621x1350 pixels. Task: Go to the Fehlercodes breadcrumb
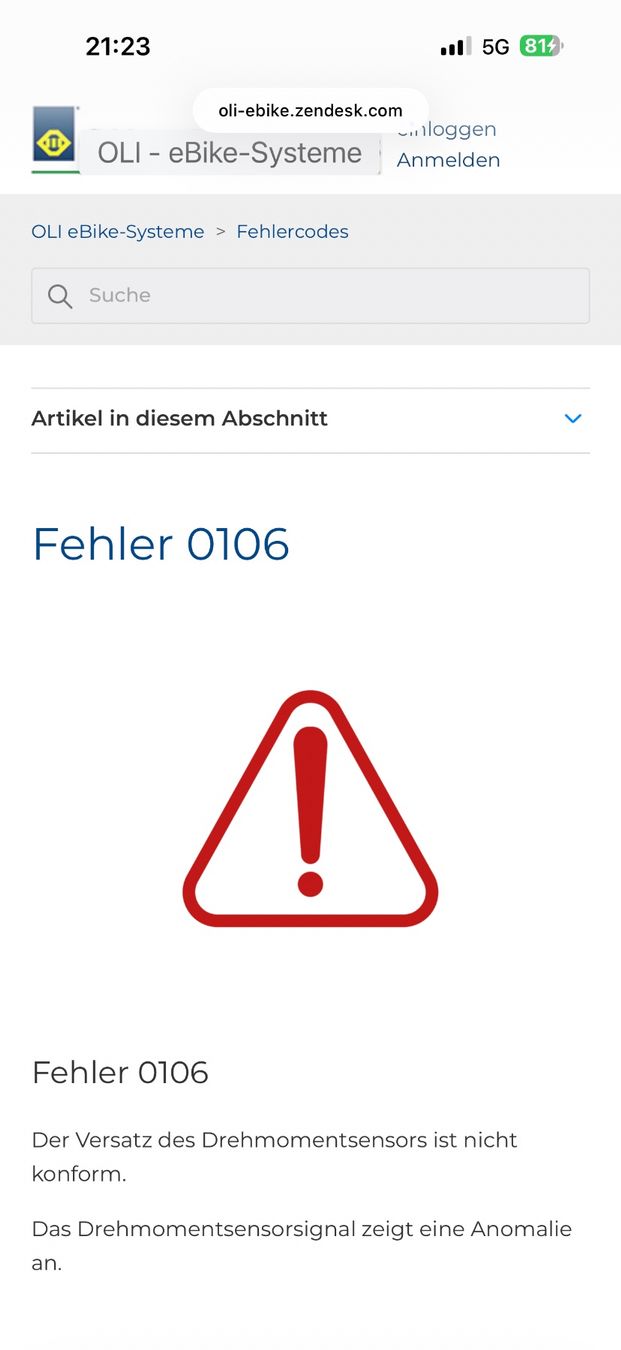click(x=292, y=231)
